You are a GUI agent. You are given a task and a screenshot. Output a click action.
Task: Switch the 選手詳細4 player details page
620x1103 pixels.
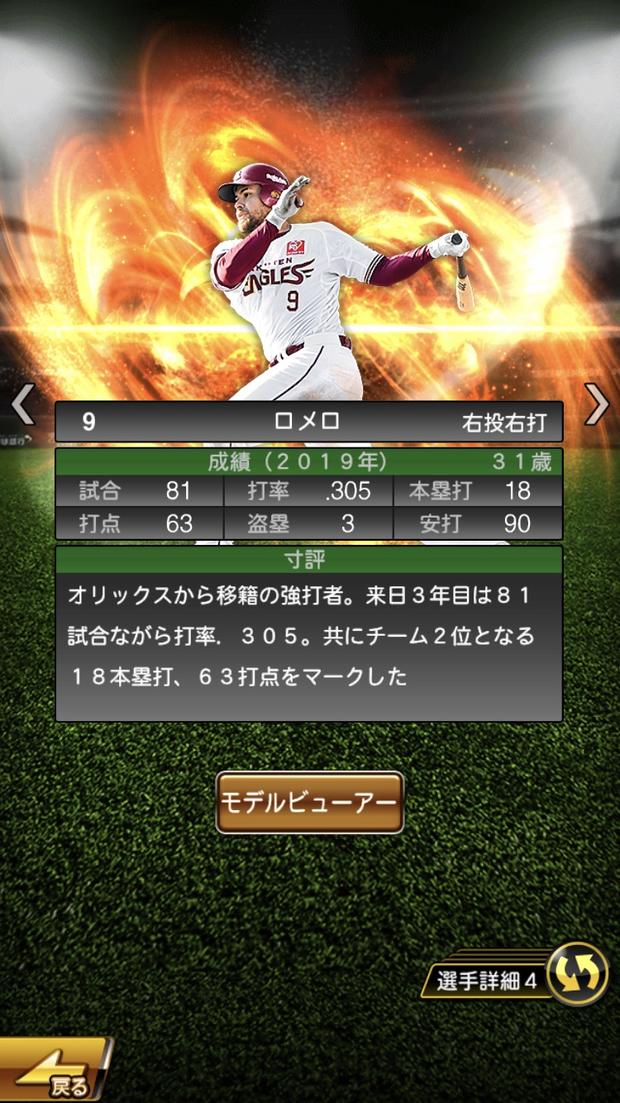click(577, 974)
